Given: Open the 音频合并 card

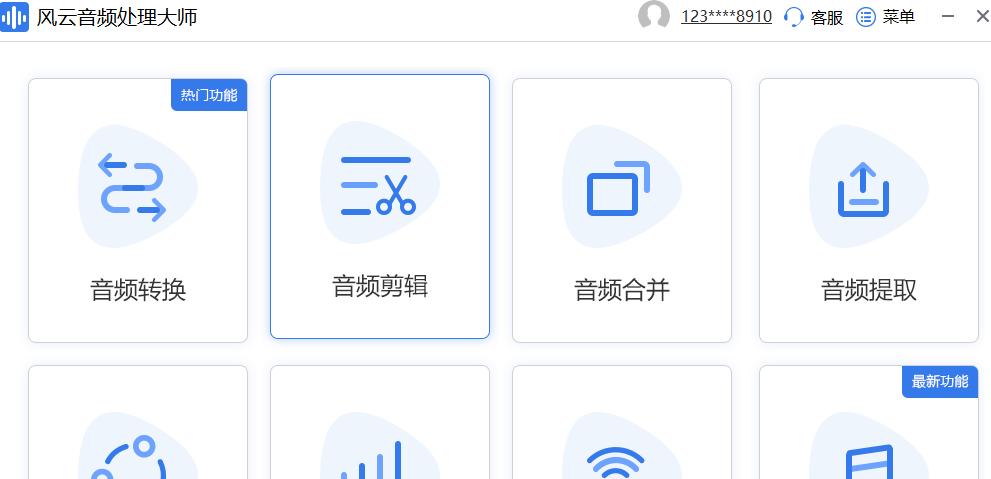Looking at the screenshot, I should click(622, 211).
